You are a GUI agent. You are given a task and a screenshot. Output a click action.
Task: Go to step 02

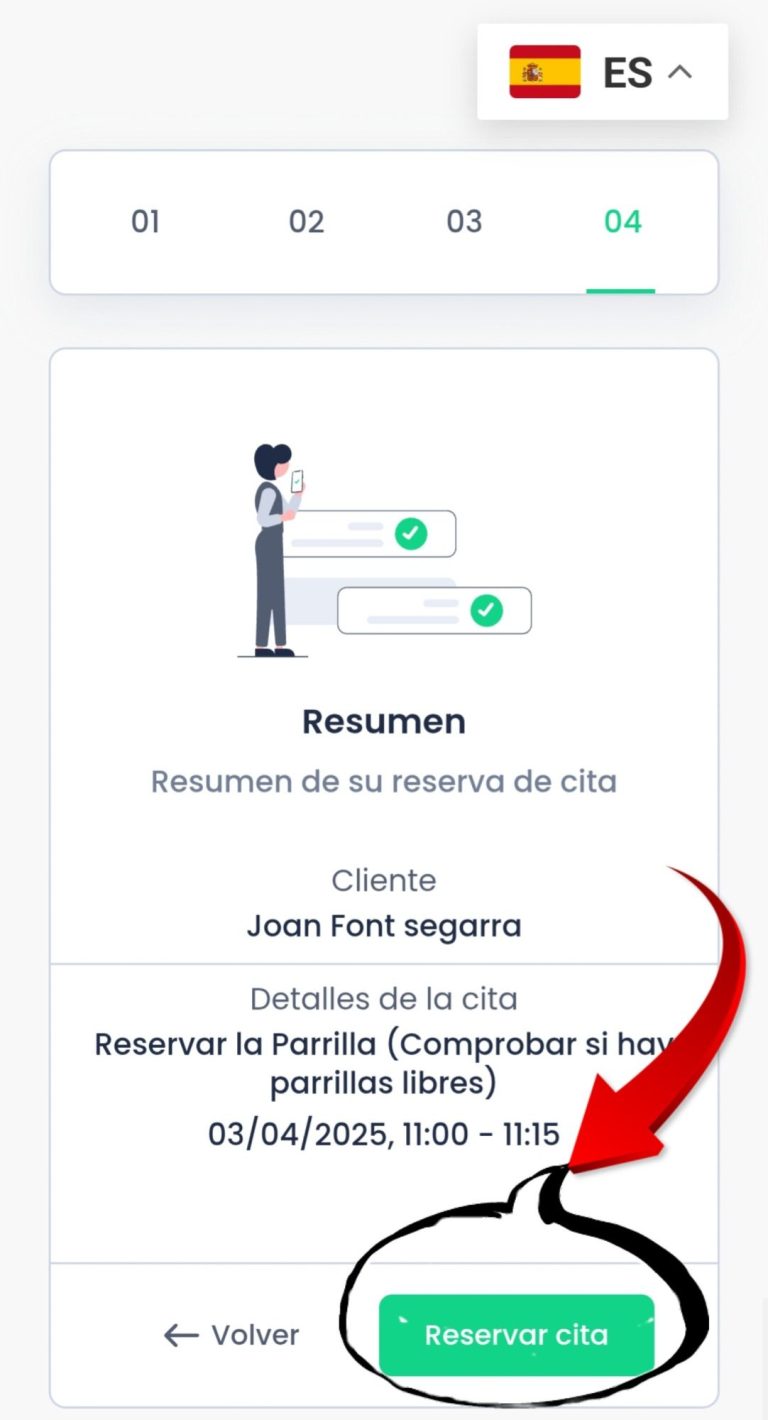point(306,221)
